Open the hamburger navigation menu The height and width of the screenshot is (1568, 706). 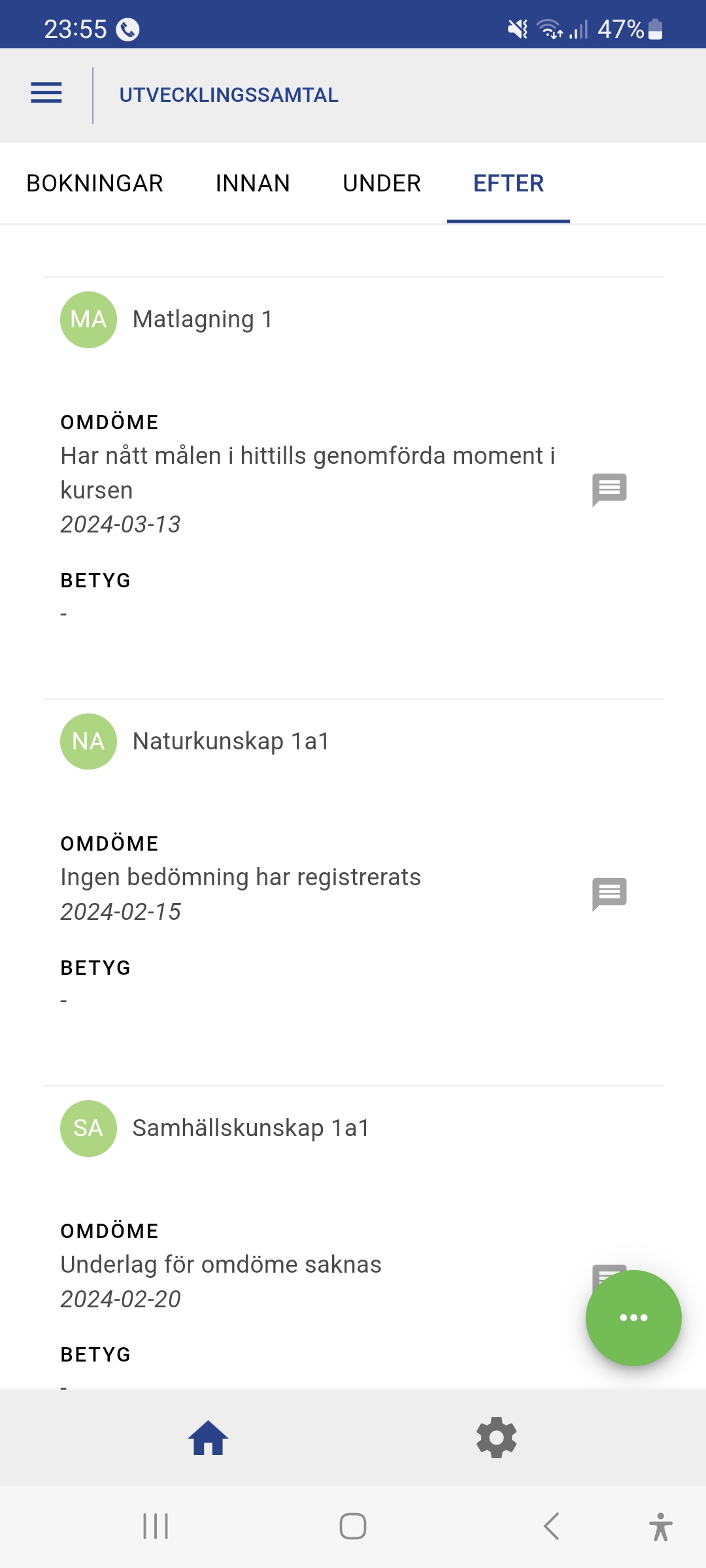[46, 93]
